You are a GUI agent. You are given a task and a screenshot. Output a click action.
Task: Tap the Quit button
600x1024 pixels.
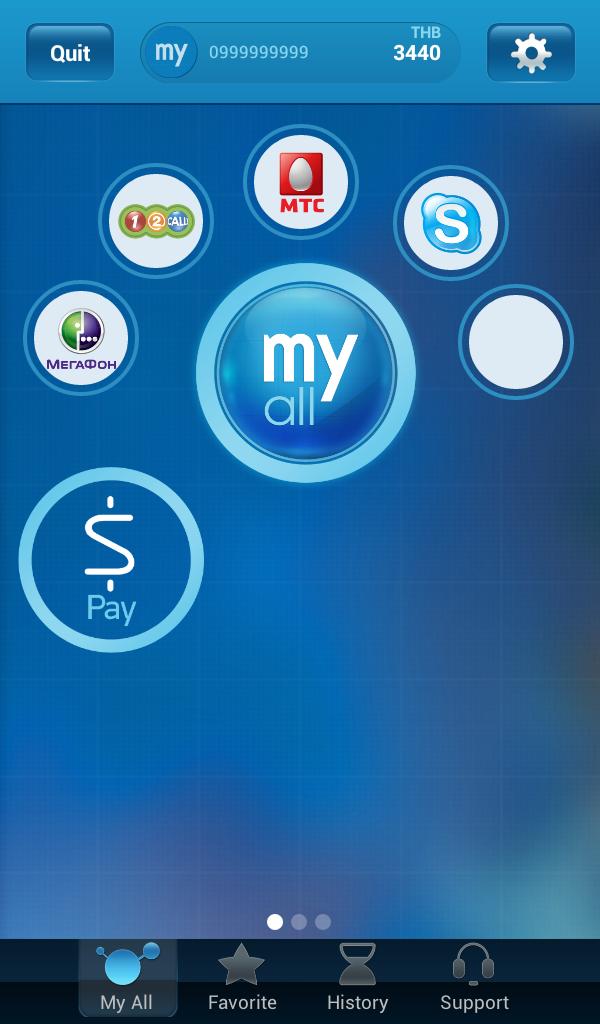[x=70, y=52]
